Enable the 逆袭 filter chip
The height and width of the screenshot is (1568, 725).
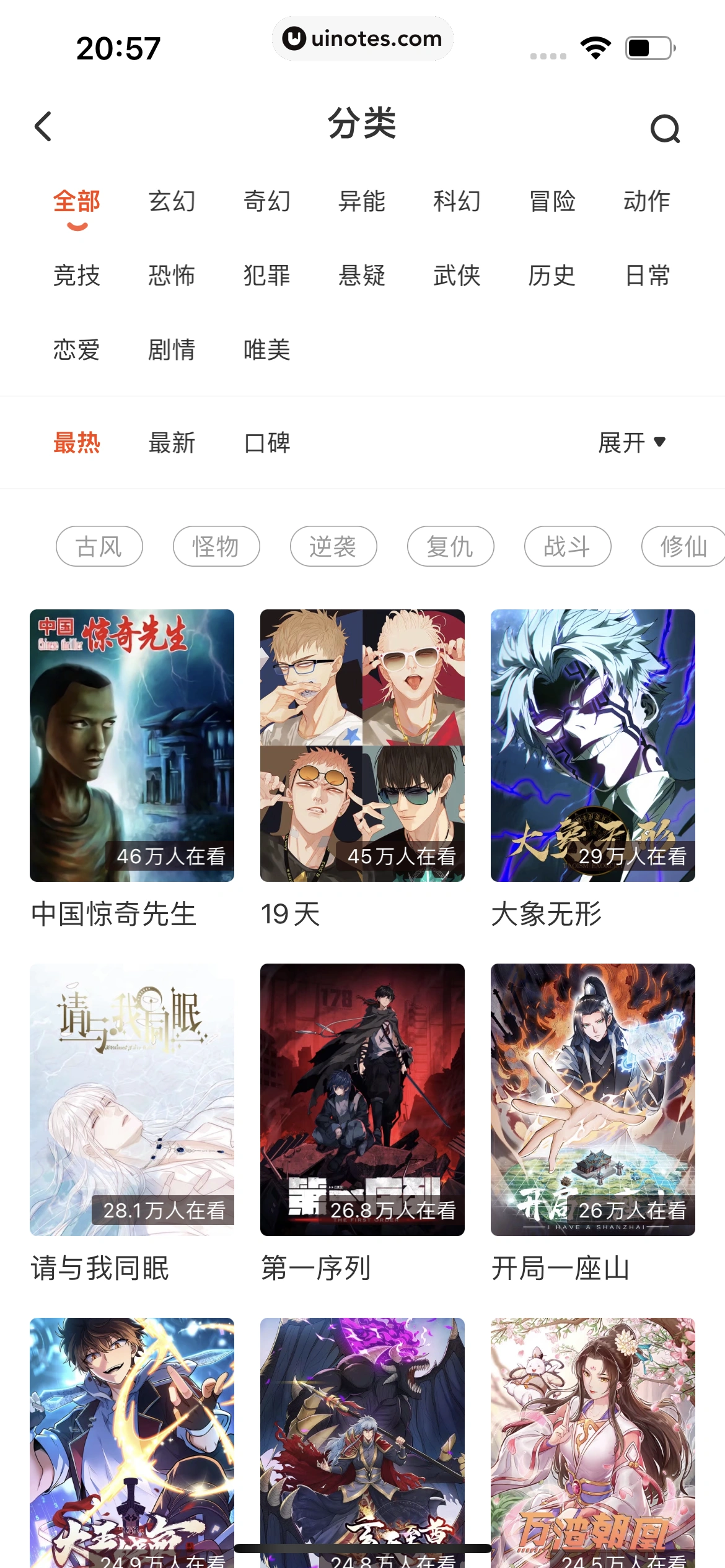333,546
